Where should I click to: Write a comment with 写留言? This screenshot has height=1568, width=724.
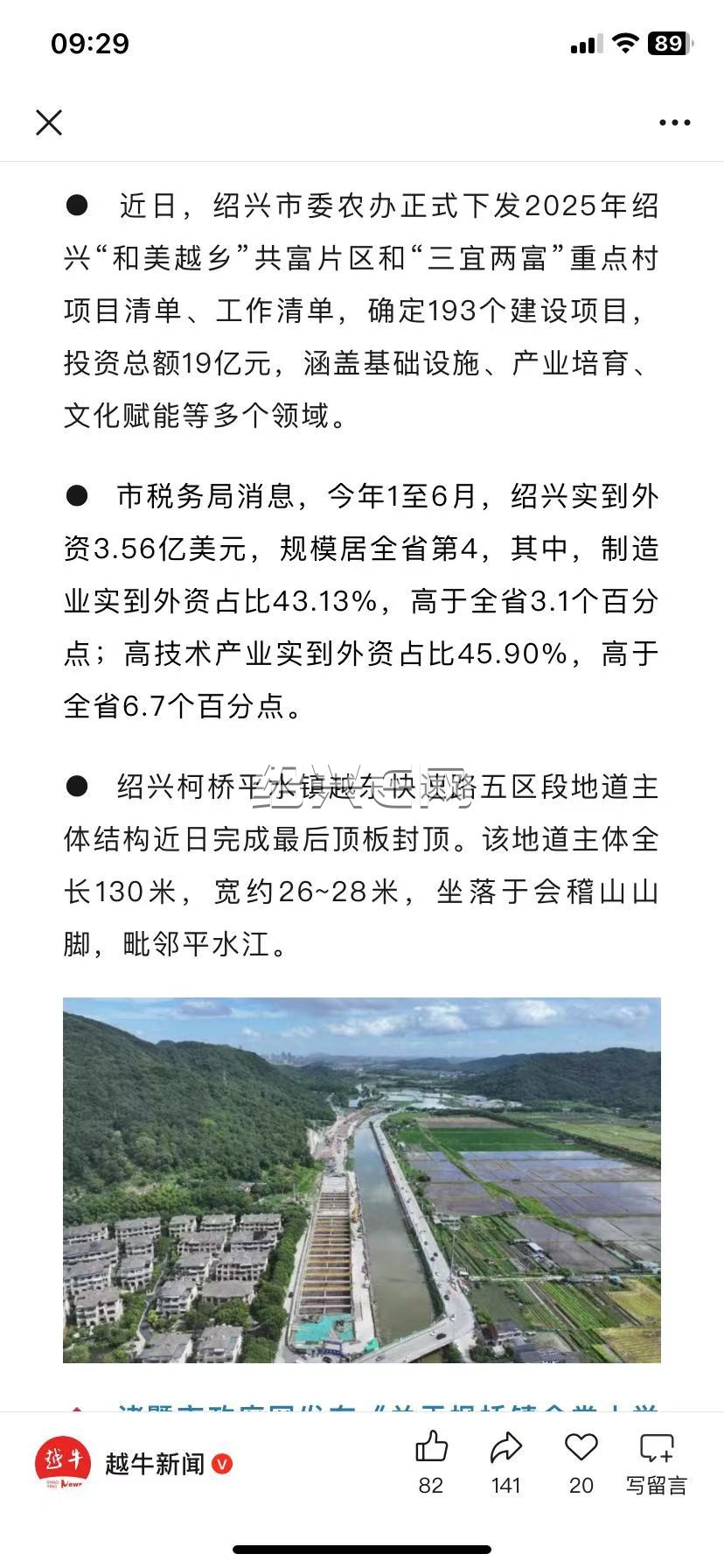point(657,1462)
